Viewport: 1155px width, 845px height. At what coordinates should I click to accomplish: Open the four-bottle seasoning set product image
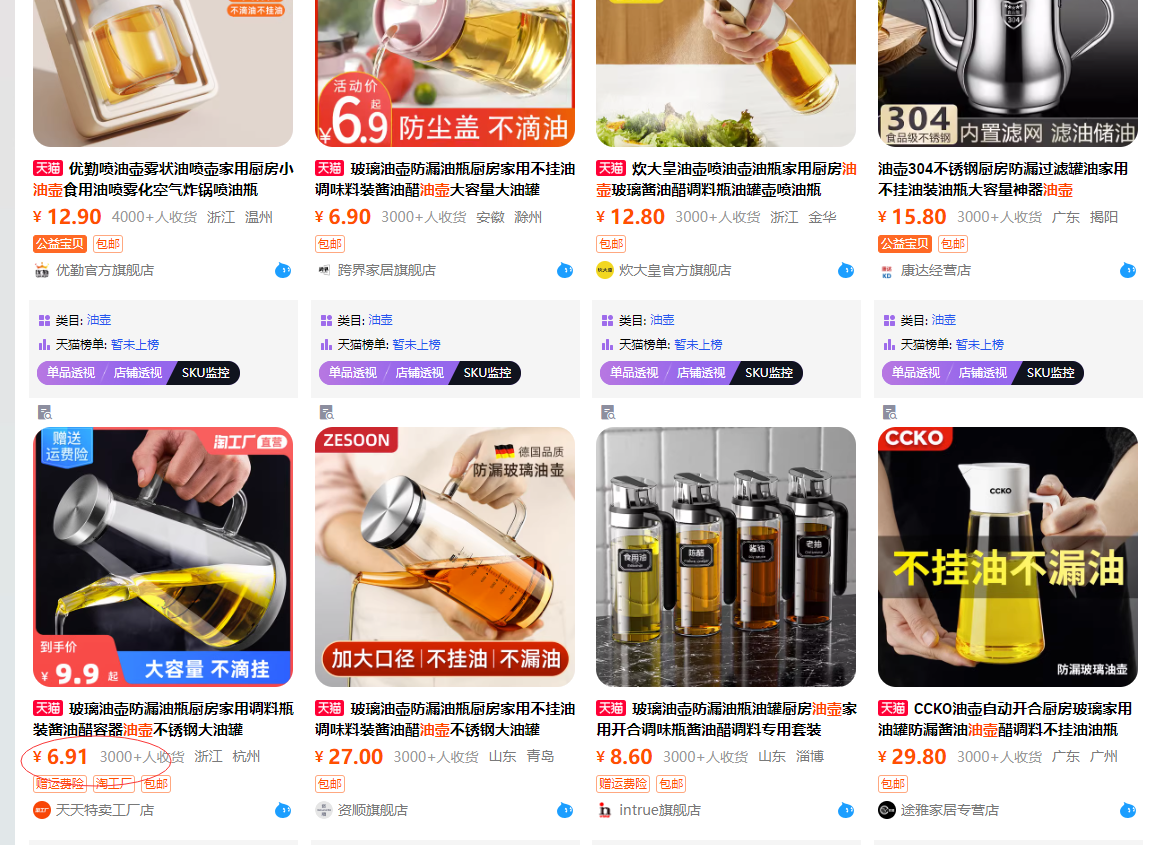click(726, 556)
